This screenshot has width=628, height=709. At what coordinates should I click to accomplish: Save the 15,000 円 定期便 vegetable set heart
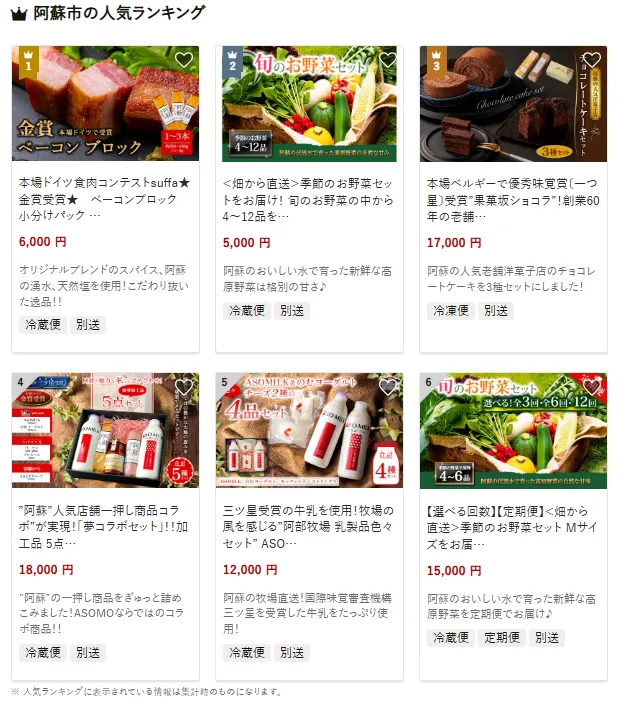pyautogui.click(x=591, y=387)
